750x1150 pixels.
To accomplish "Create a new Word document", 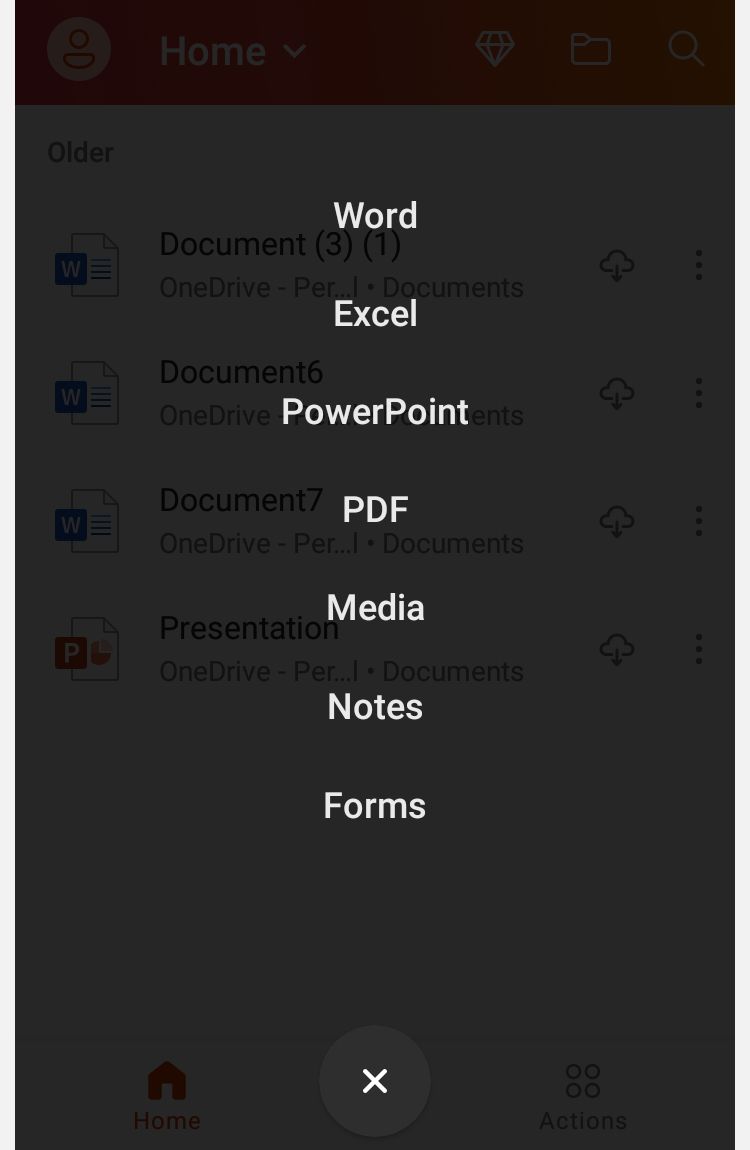I will (x=375, y=215).
